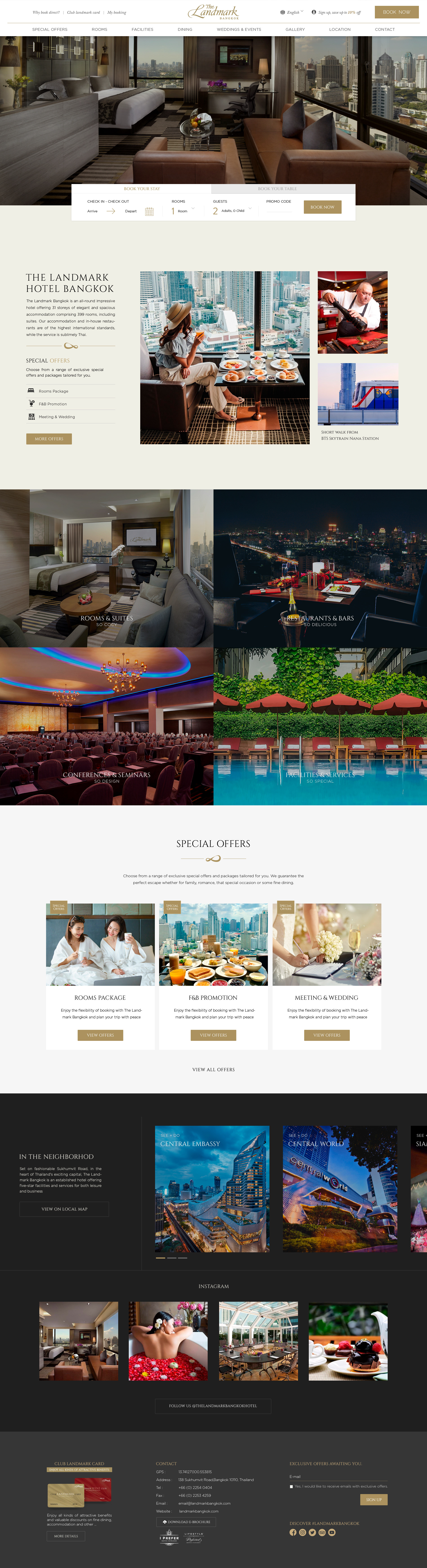This screenshot has height=1568, width=427.
Task: Enter a promo code
Action: tap(279, 211)
